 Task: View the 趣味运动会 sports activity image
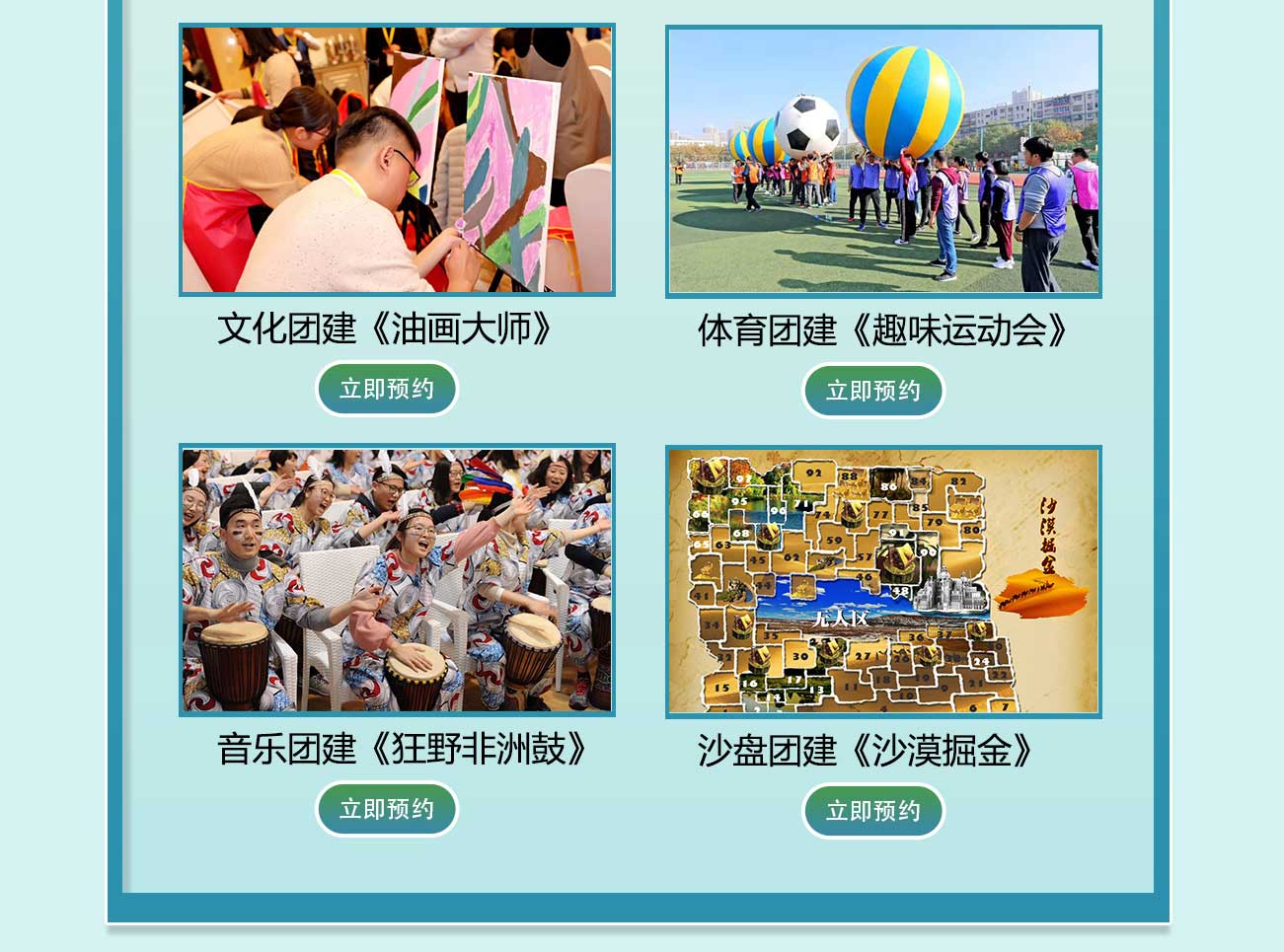click(883, 161)
